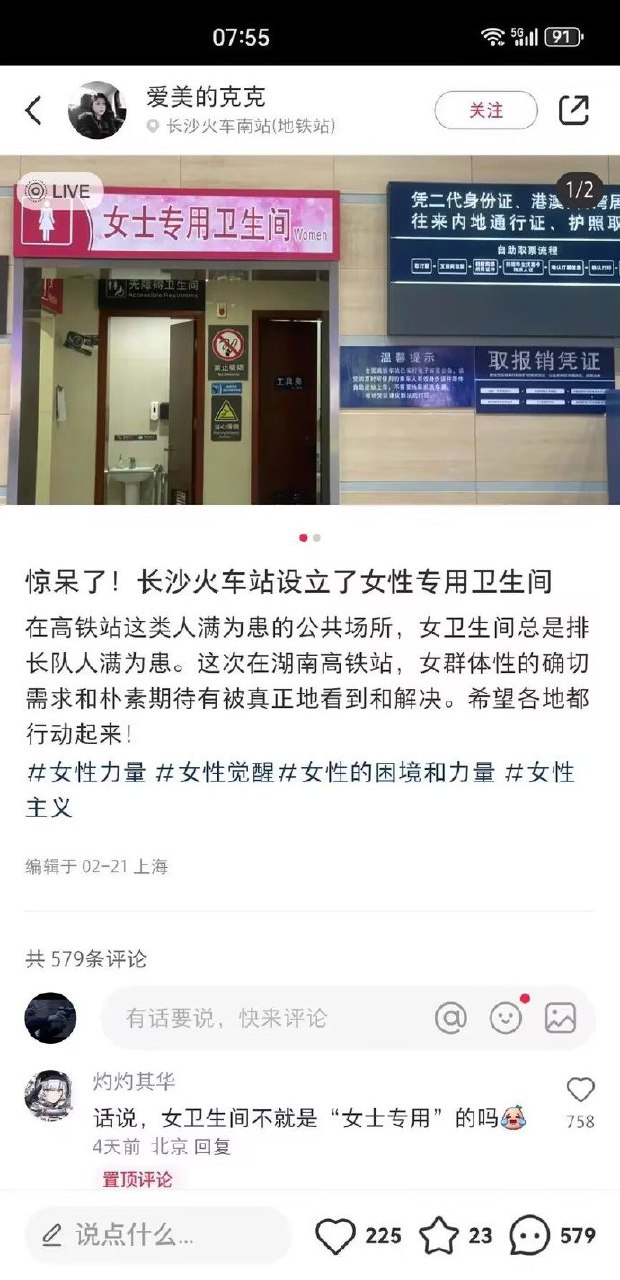
Task: Like the post with heart icon
Action: [x=336, y=1236]
